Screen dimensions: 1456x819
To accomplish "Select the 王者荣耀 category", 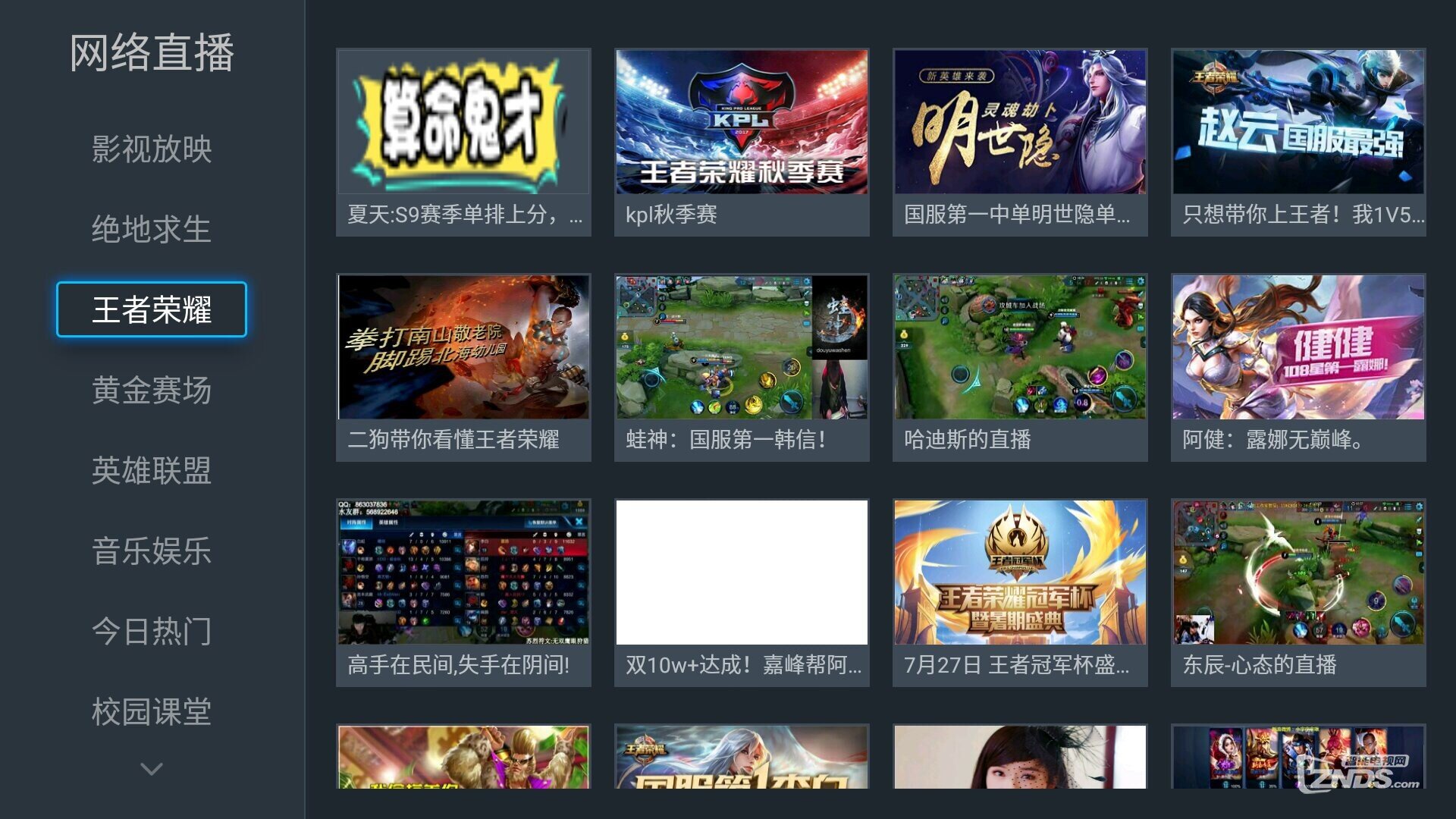I will [x=152, y=309].
